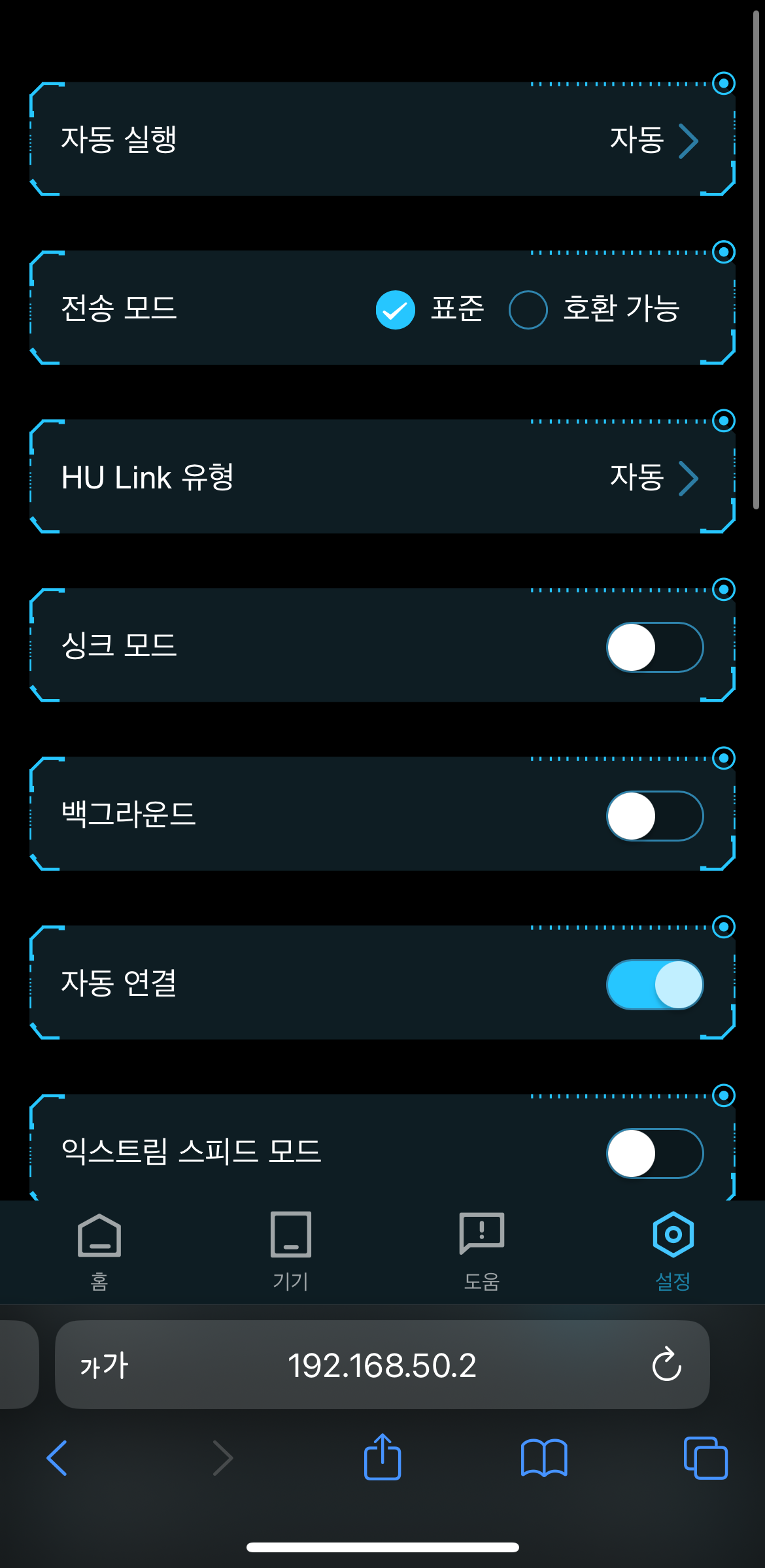Disable the 자동 연결 switch

(654, 985)
